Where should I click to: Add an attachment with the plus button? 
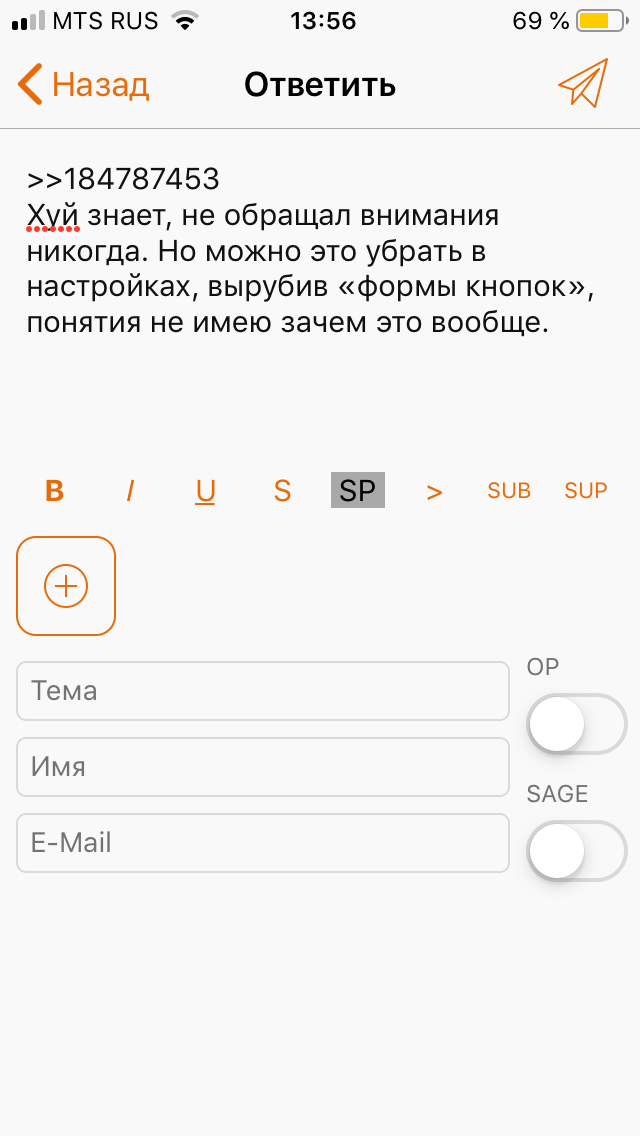pyautogui.click(x=66, y=586)
